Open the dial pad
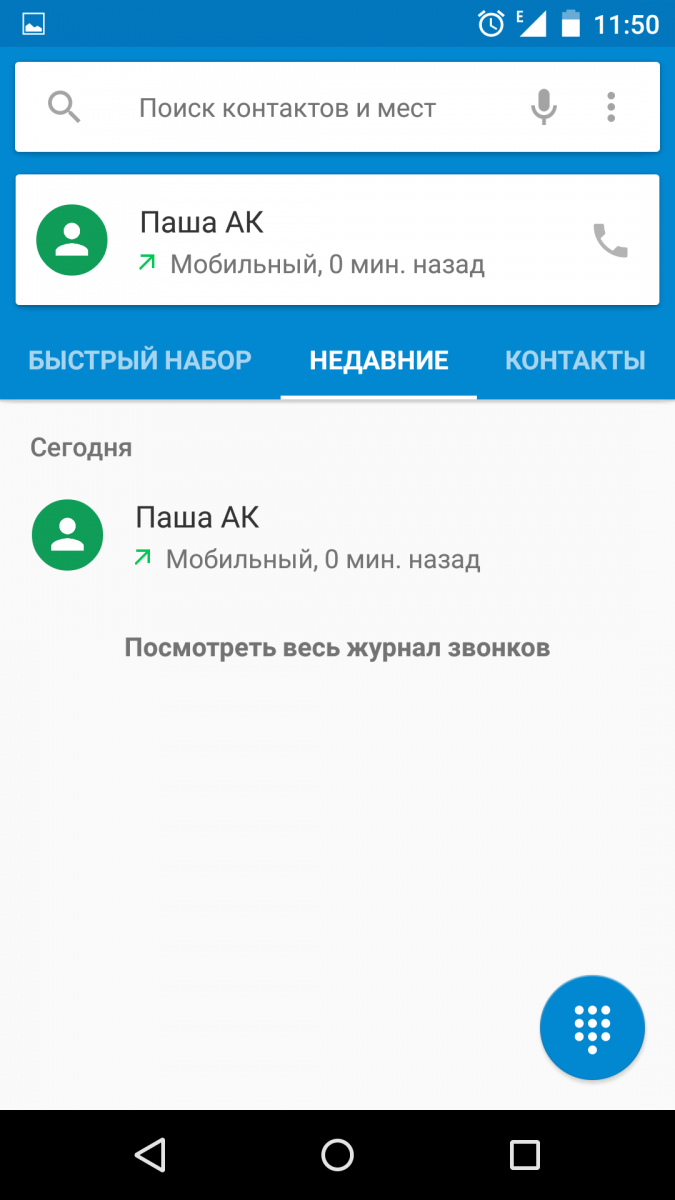This screenshot has height=1200, width=675. pos(592,1028)
